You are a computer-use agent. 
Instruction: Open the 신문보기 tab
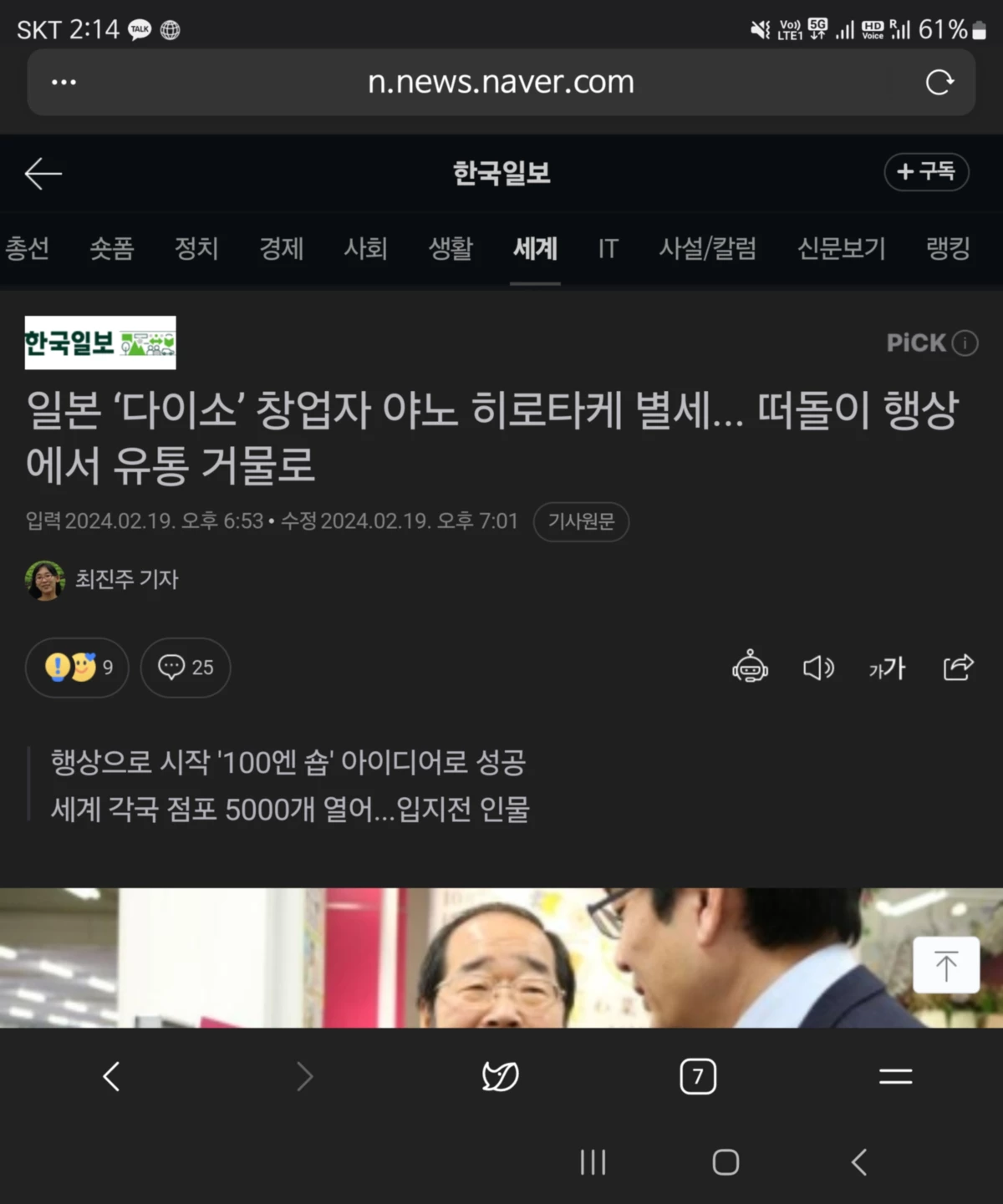click(x=841, y=248)
